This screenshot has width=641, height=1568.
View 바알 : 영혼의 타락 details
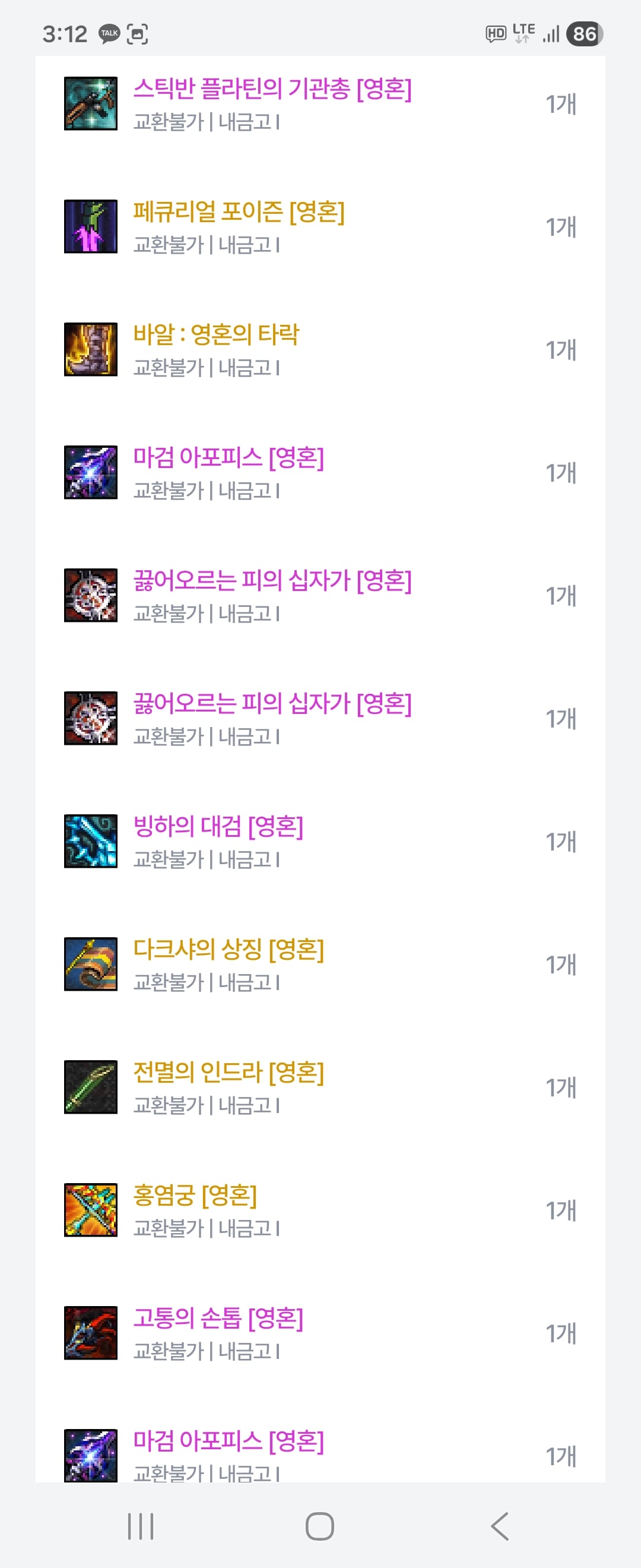[x=216, y=335]
